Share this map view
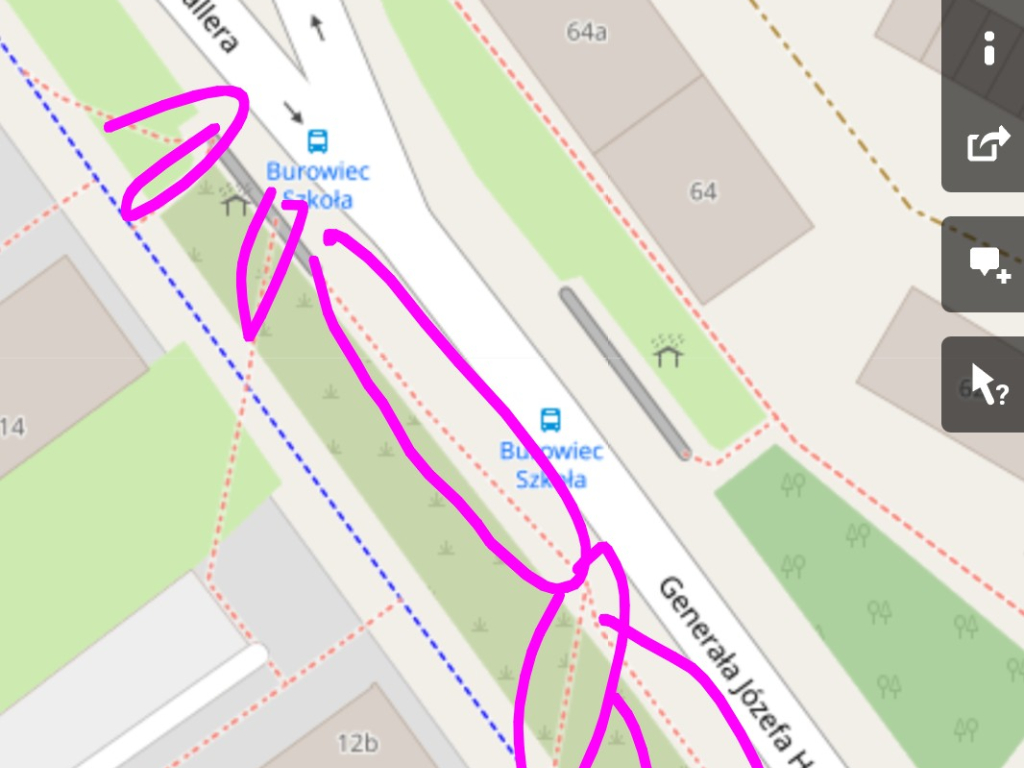Image resolution: width=1024 pixels, height=768 pixels. click(x=988, y=144)
